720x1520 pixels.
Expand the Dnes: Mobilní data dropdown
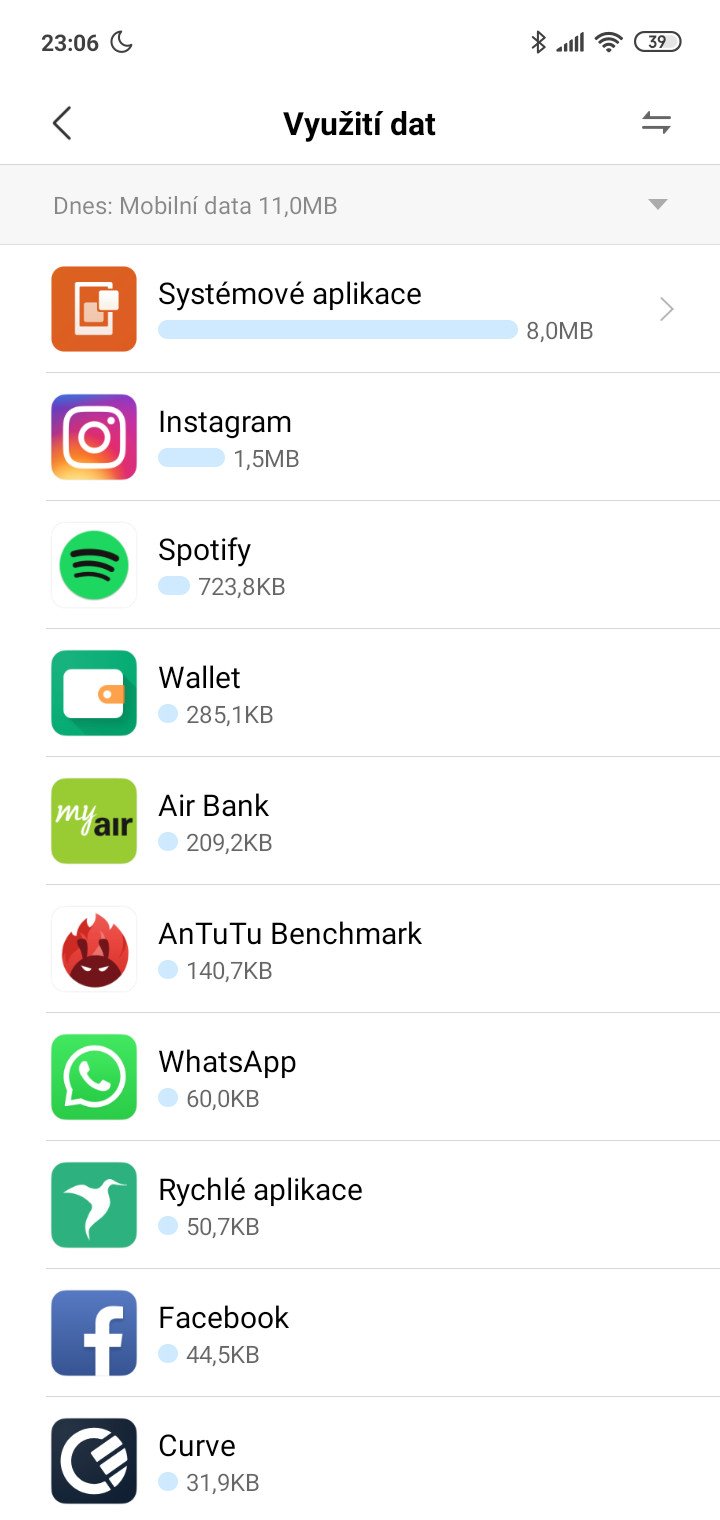(x=360, y=205)
